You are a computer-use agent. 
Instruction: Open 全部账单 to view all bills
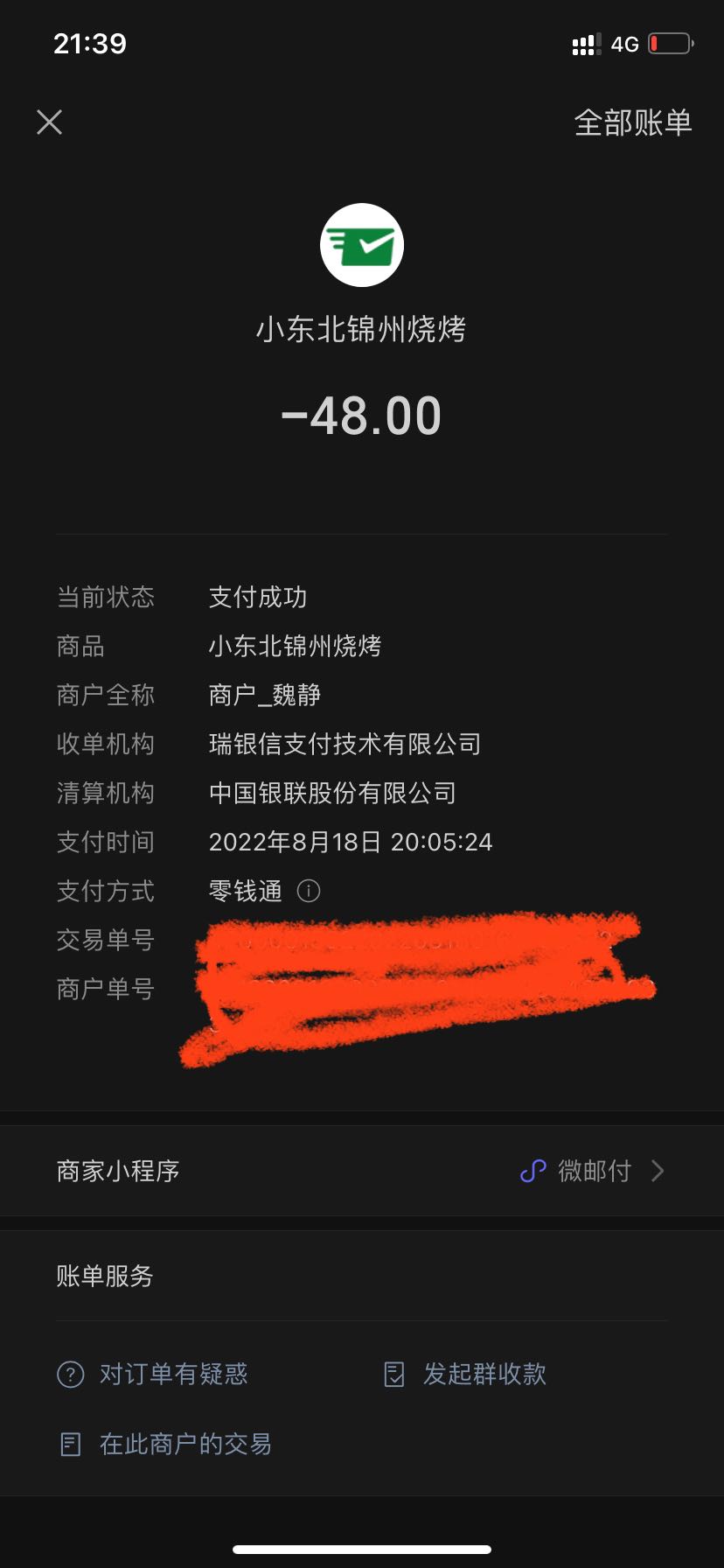click(x=633, y=122)
